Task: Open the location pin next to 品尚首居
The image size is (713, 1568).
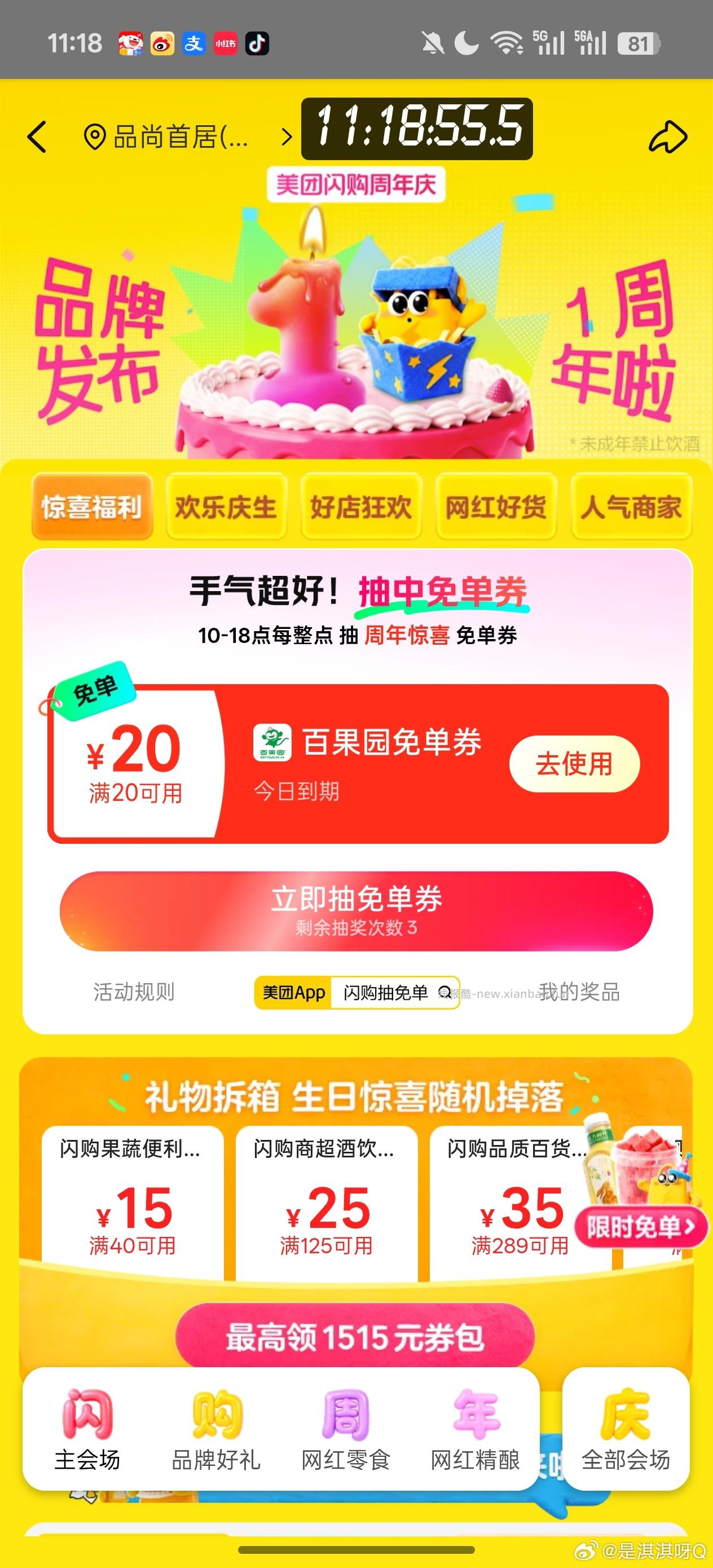Action: (94, 137)
